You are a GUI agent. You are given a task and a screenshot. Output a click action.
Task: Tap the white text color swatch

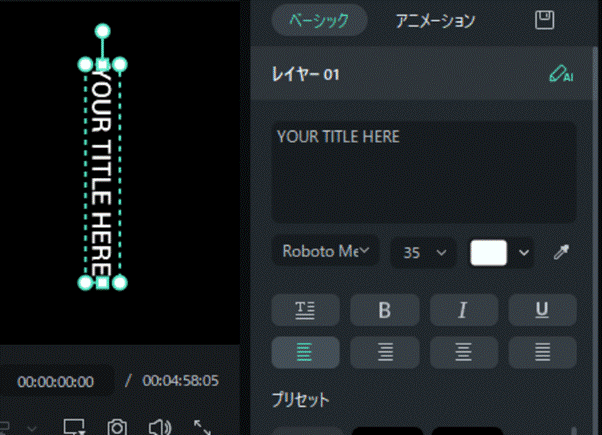tap(489, 253)
